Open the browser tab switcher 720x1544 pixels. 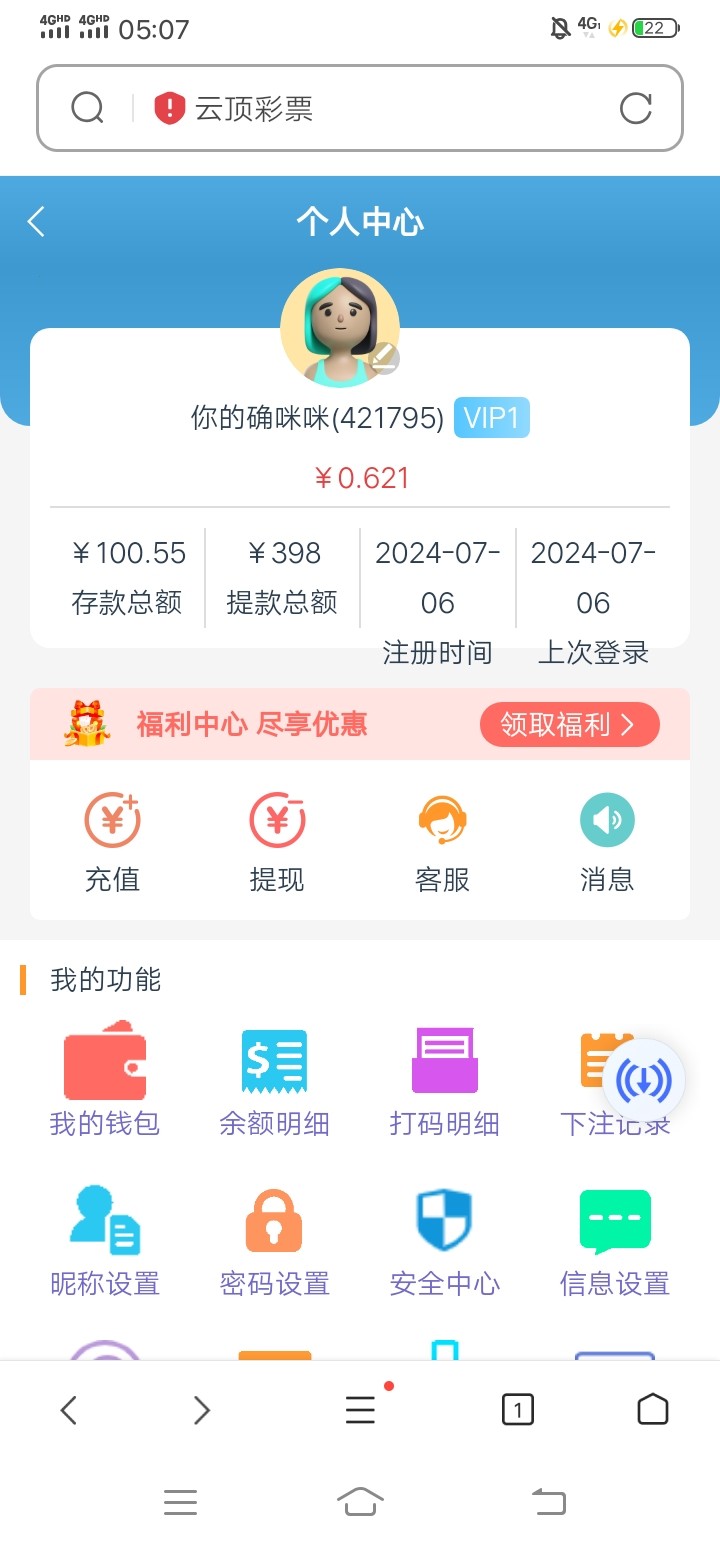click(x=517, y=1410)
